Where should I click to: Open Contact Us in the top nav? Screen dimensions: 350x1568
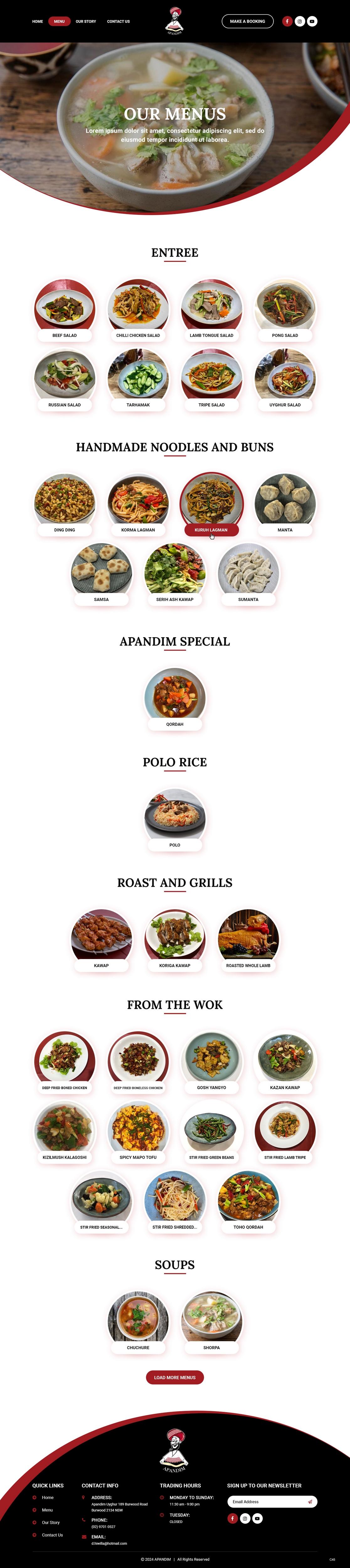pyautogui.click(x=118, y=21)
